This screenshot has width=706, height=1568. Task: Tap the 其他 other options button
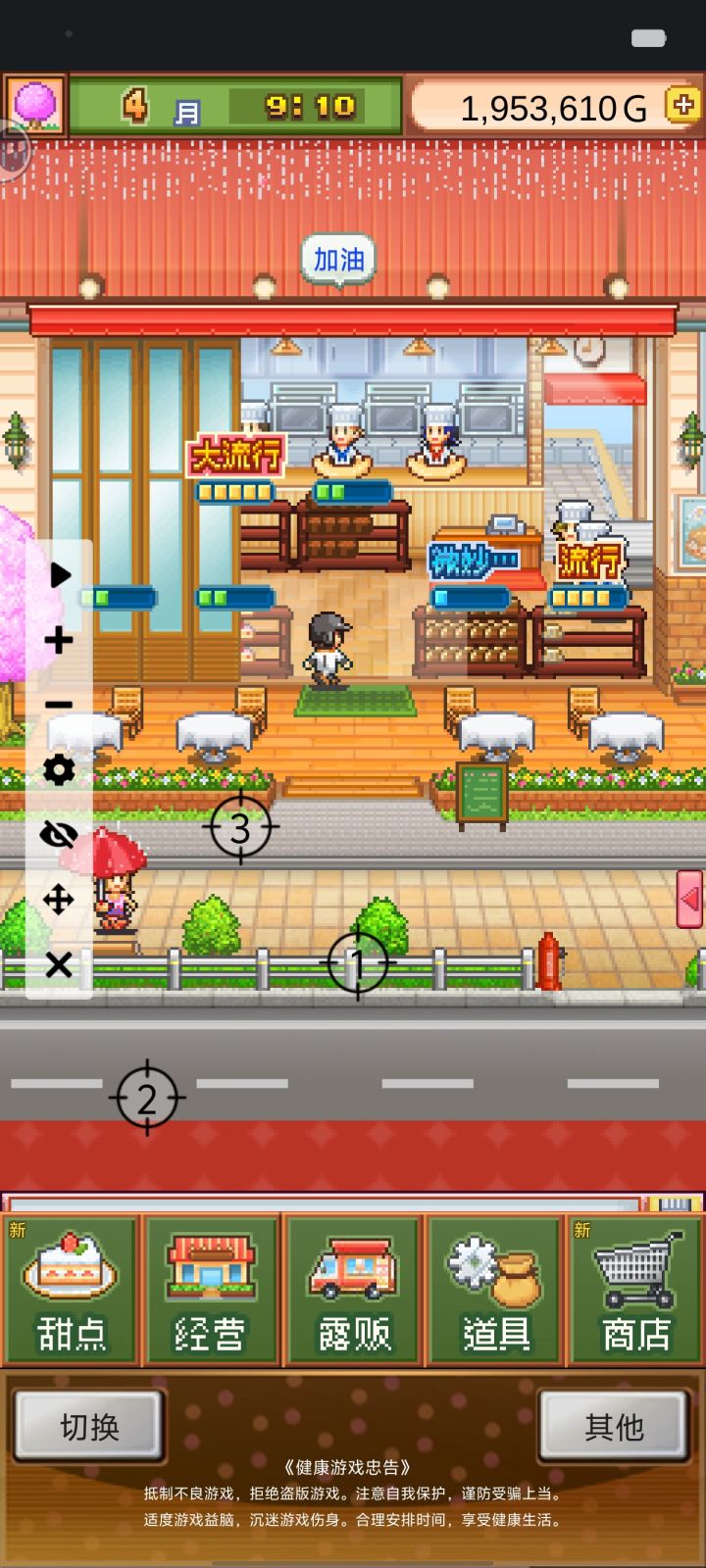[x=614, y=1427]
